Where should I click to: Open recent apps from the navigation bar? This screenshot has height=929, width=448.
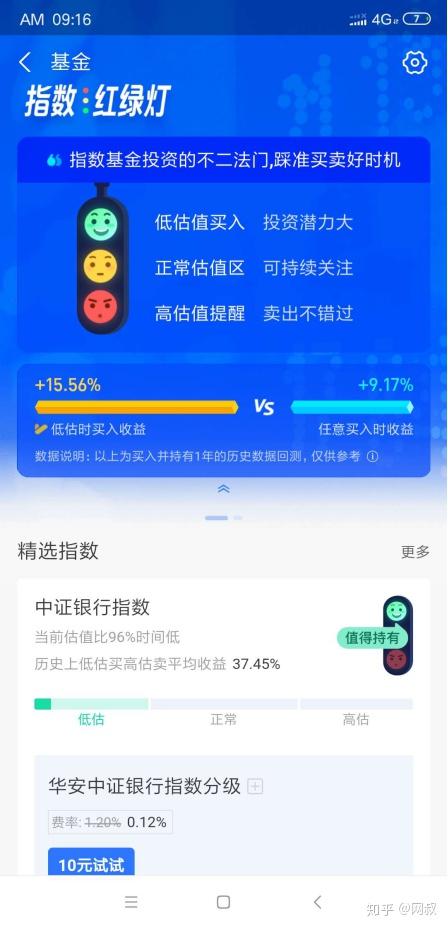(x=131, y=902)
